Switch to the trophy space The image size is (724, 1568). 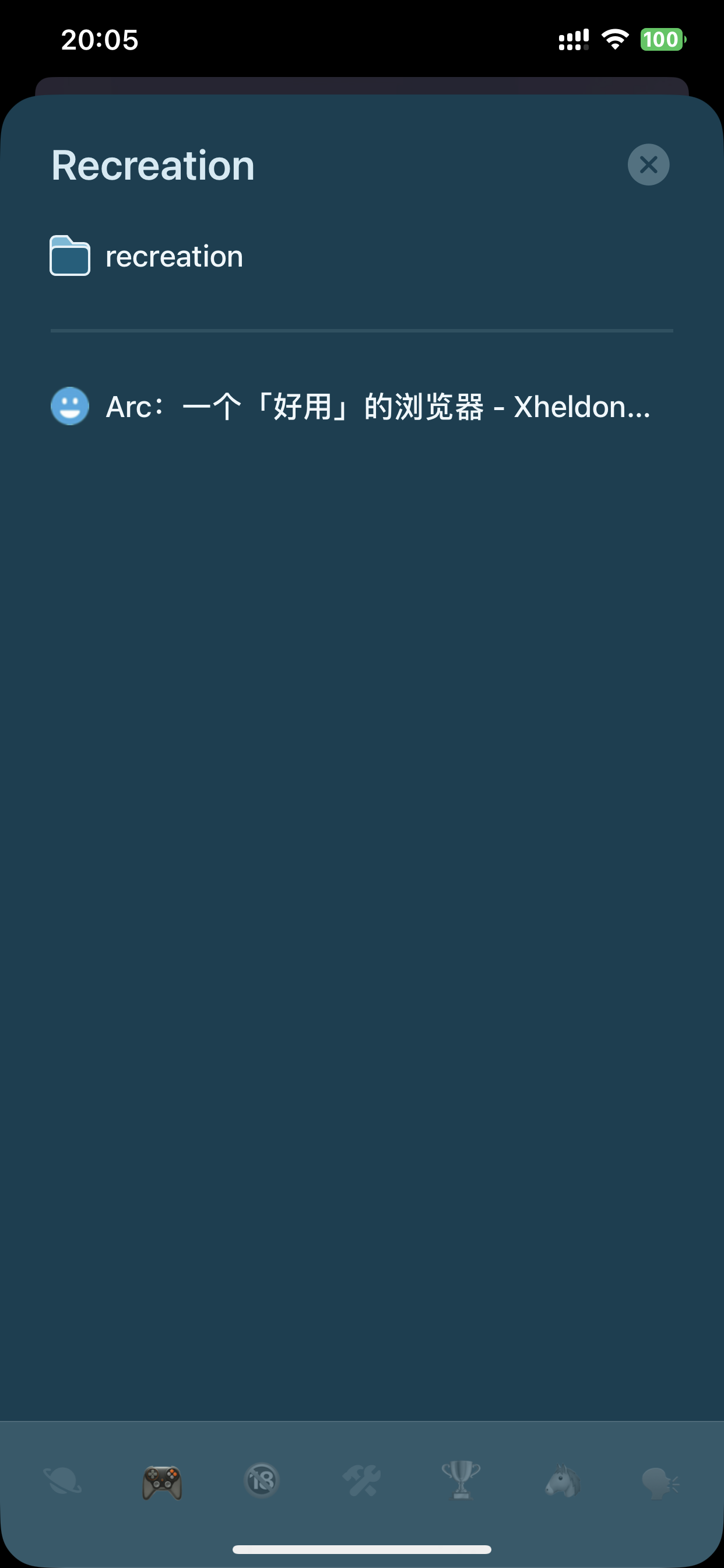pyautogui.click(x=461, y=1480)
